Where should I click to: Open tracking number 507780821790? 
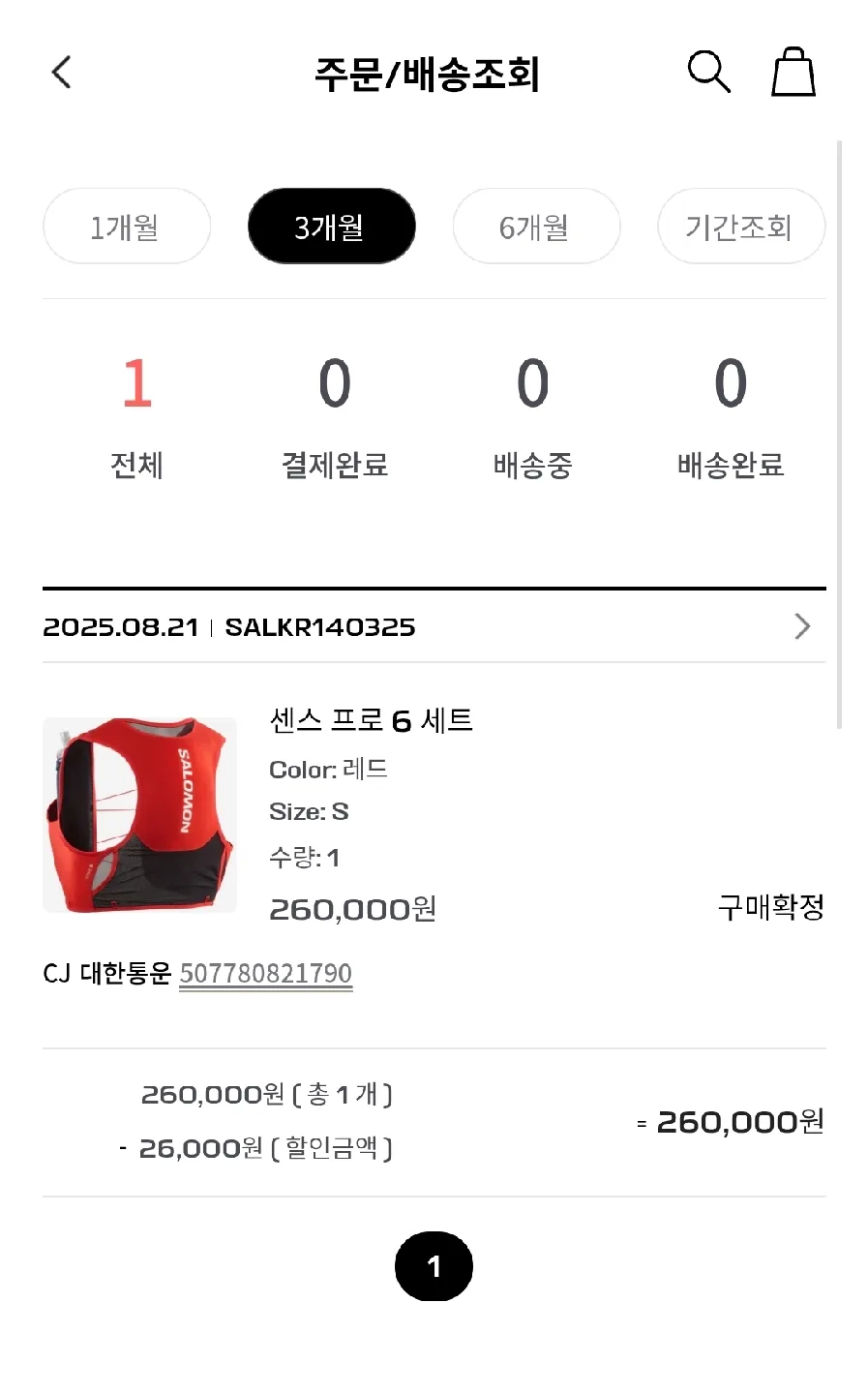[266, 974]
